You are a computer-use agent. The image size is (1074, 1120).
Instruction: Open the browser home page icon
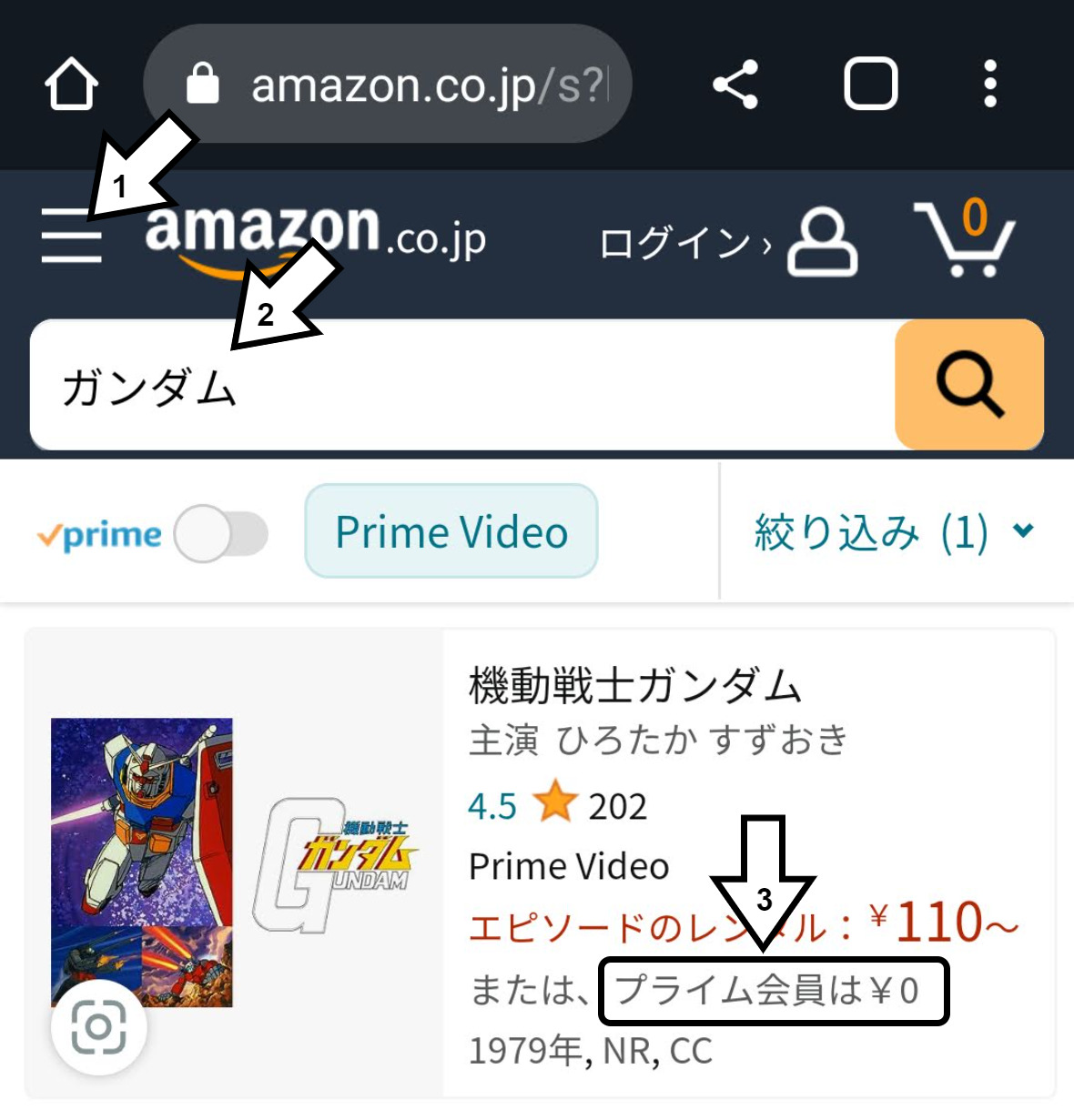(73, 84)
